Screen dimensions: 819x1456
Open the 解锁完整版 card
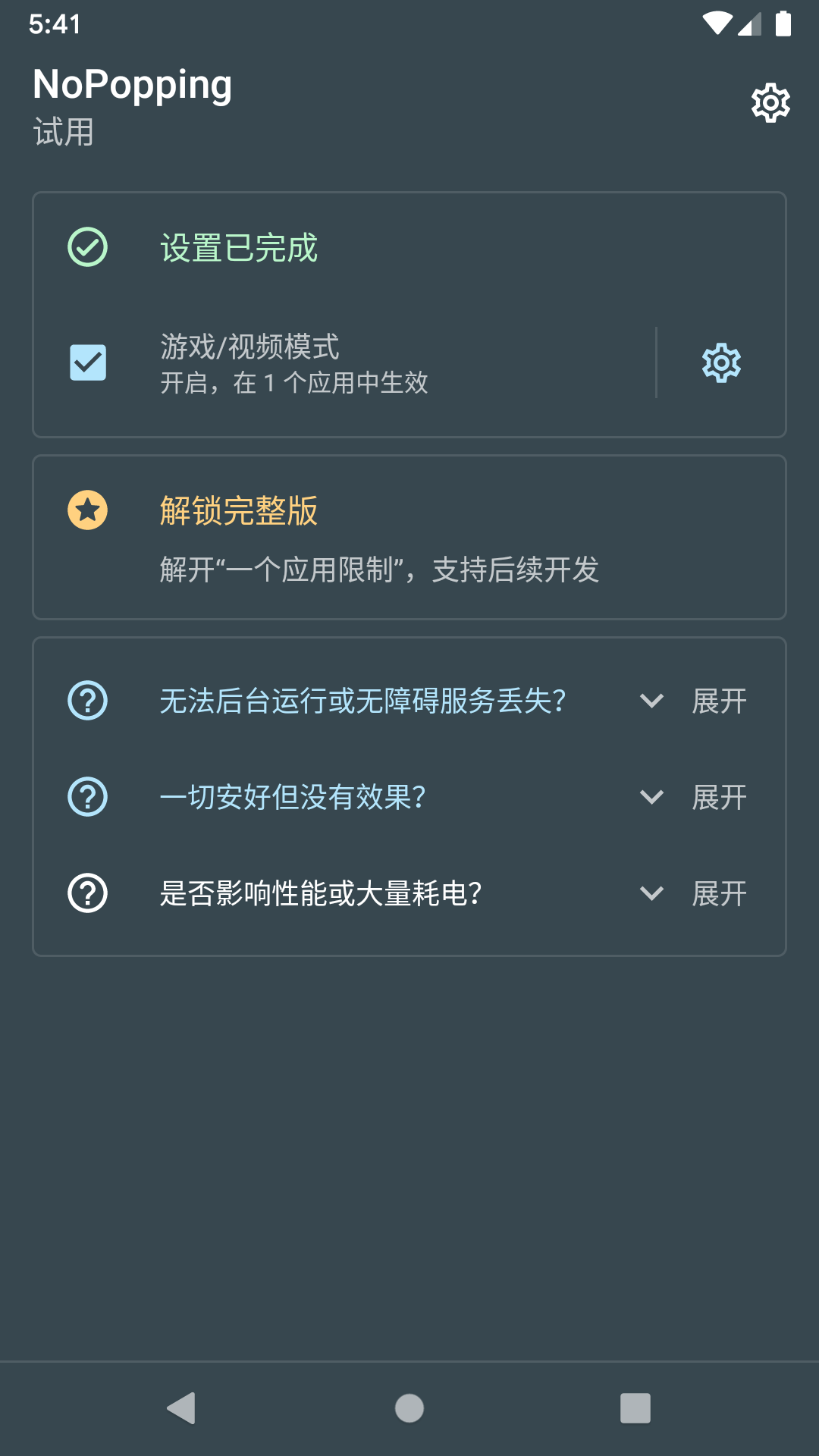coord(409,537)
